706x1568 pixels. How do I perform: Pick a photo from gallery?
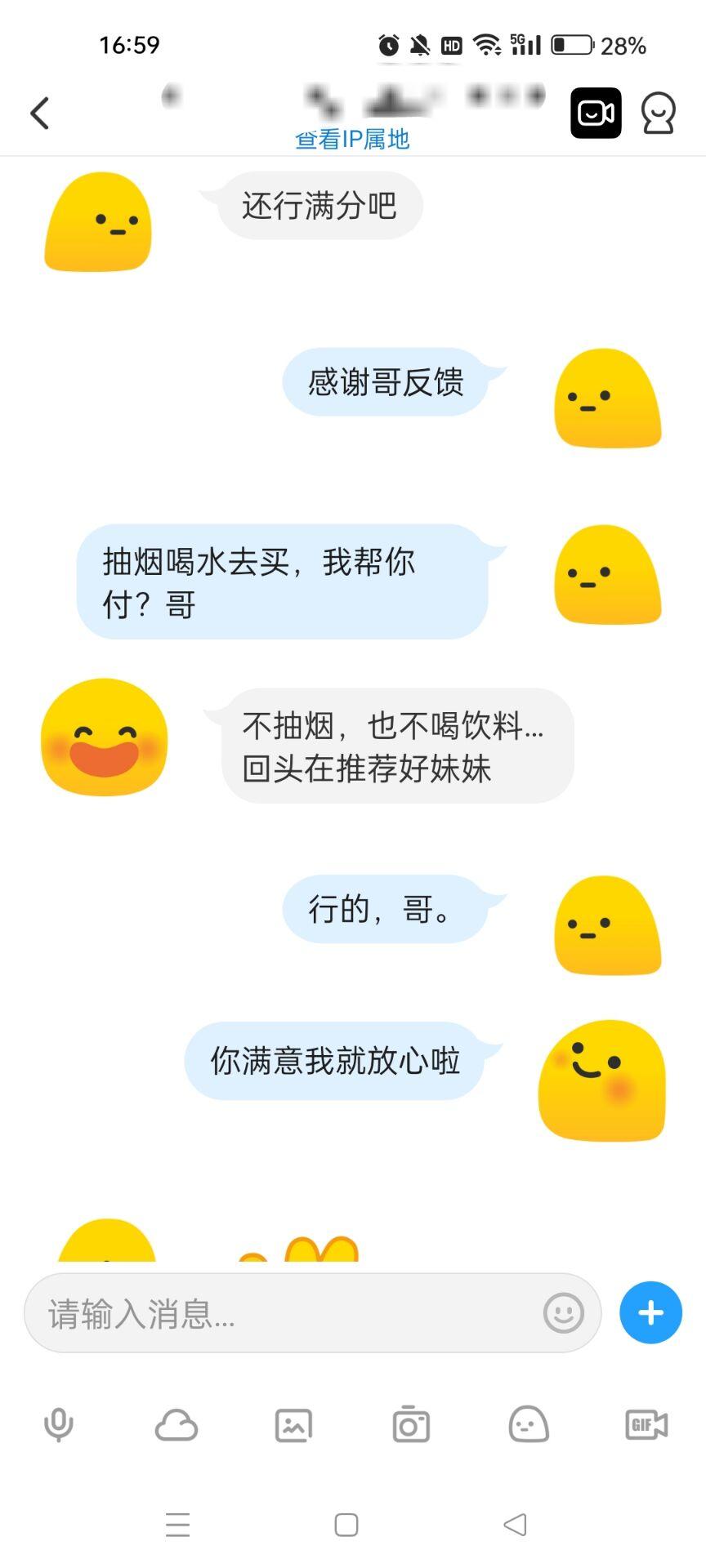pyautogui.click(x=293, y=1425)
